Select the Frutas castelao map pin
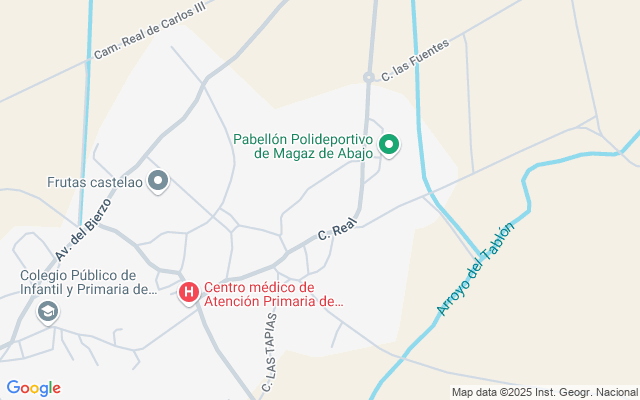The height and width of the screenshot is (400, 640). (158, 181)
